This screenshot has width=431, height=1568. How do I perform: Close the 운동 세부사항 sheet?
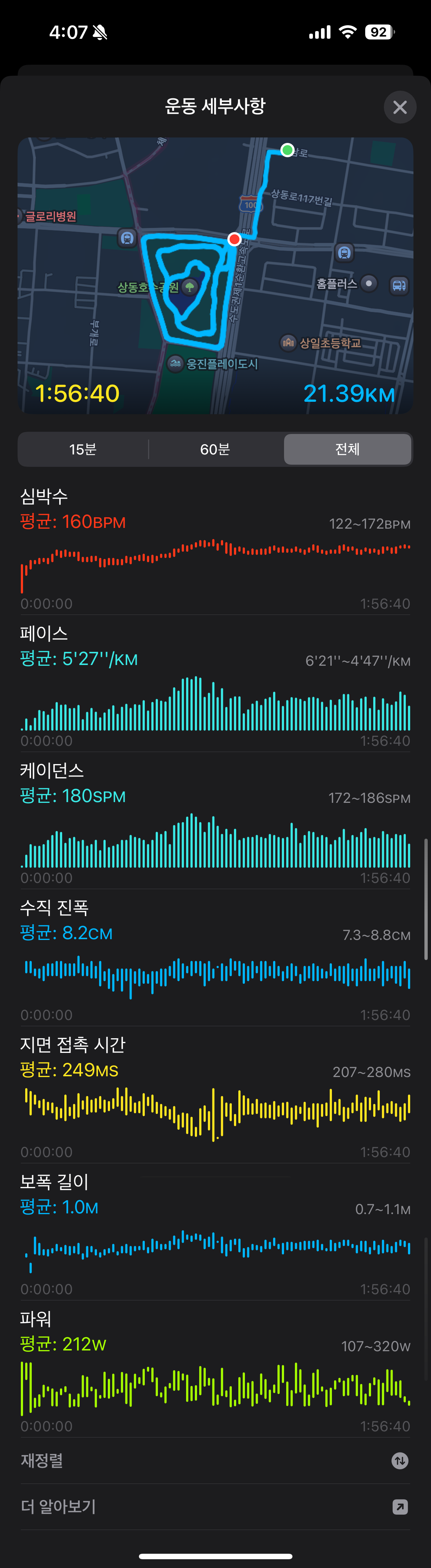(399, 107)
